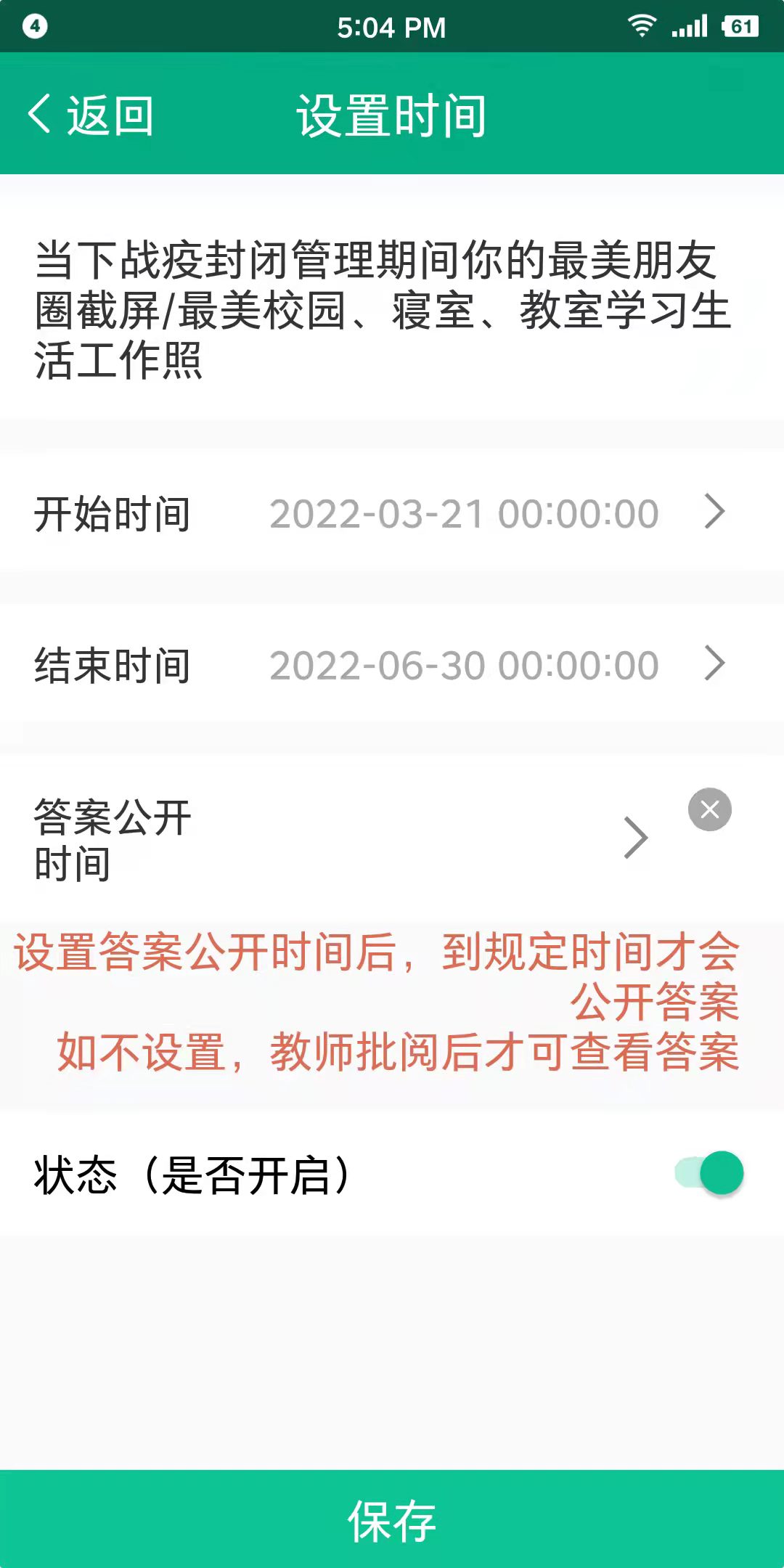Go back using the 返回 button

pos(91,115)
